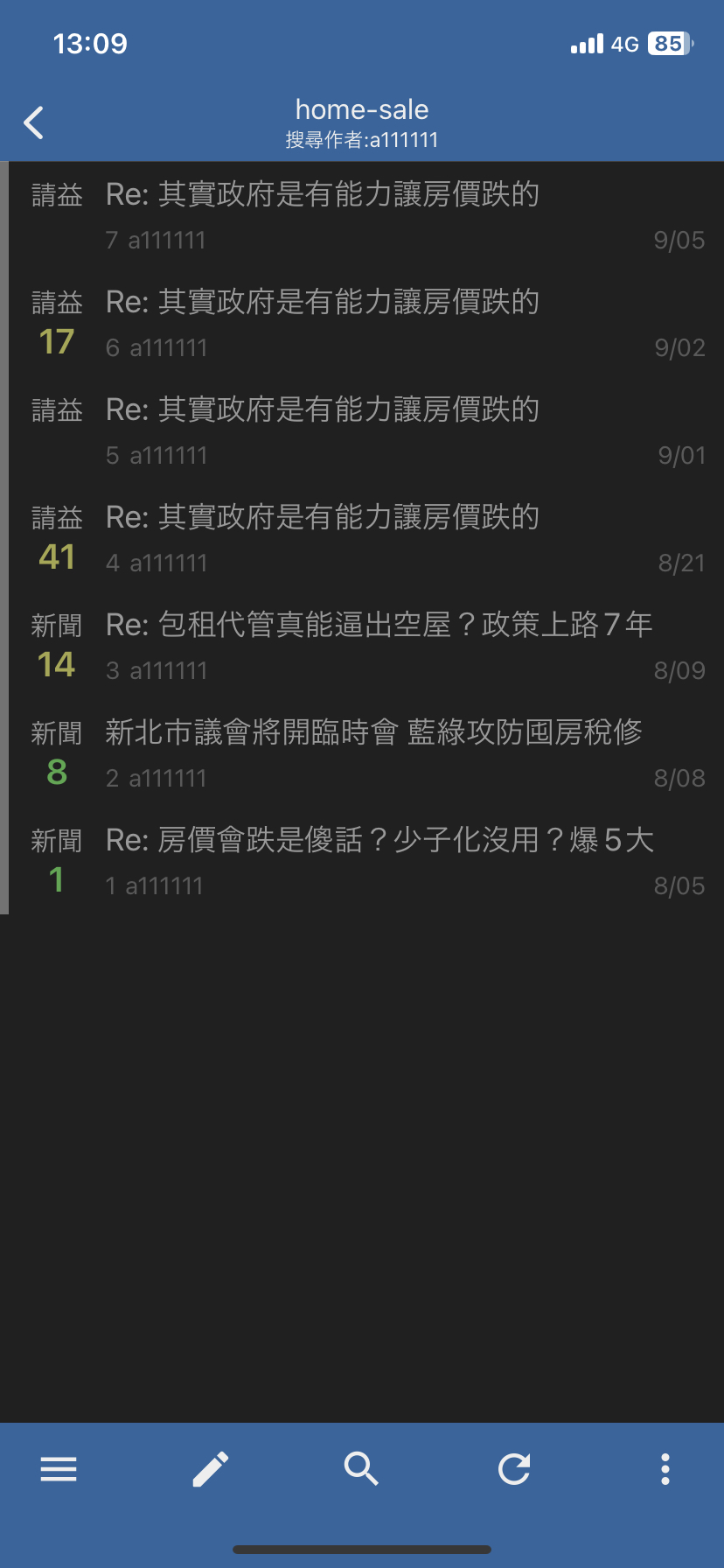724x1568 pixels.
Task: Open search from the bottom toolbar
Action: [x=361, y=1469]
